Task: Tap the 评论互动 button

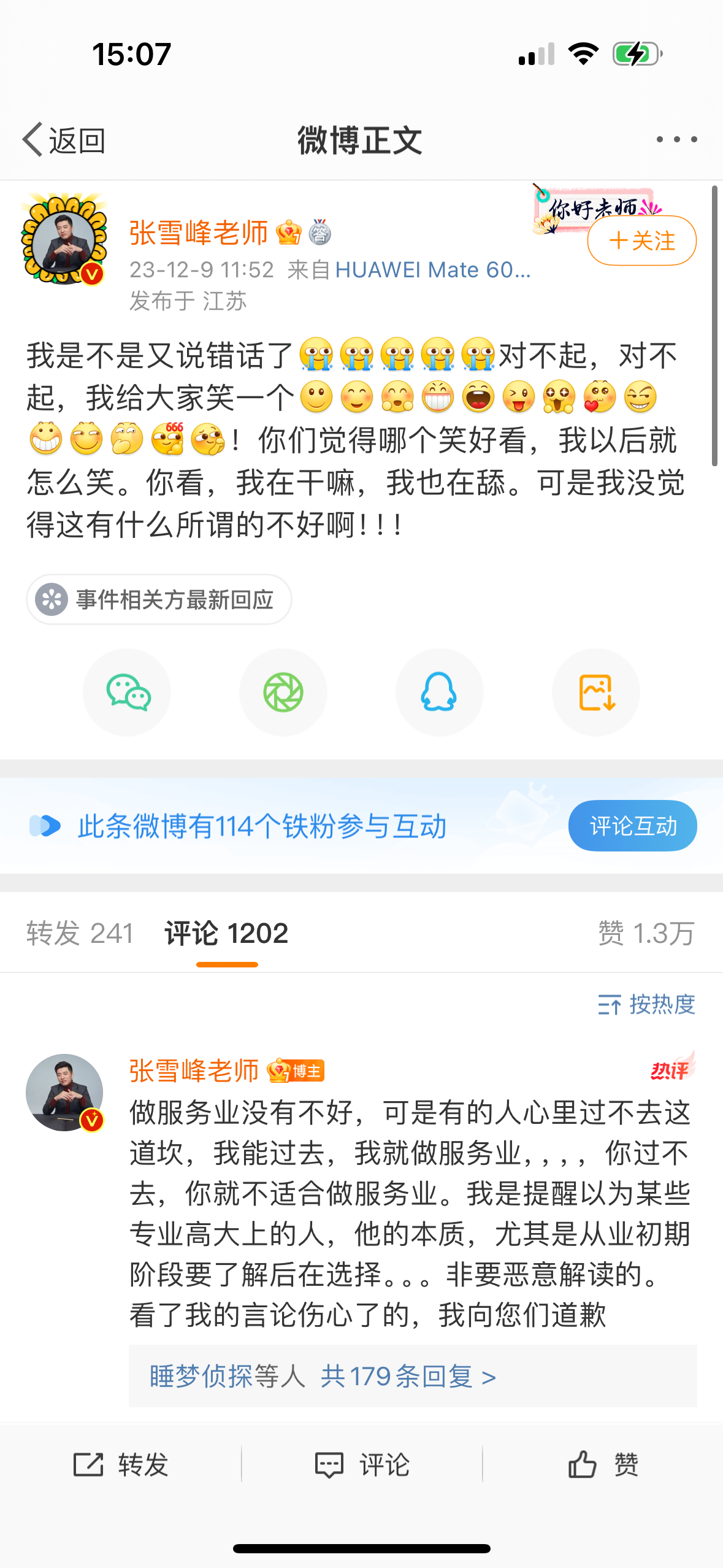Action: coord(632,826)
